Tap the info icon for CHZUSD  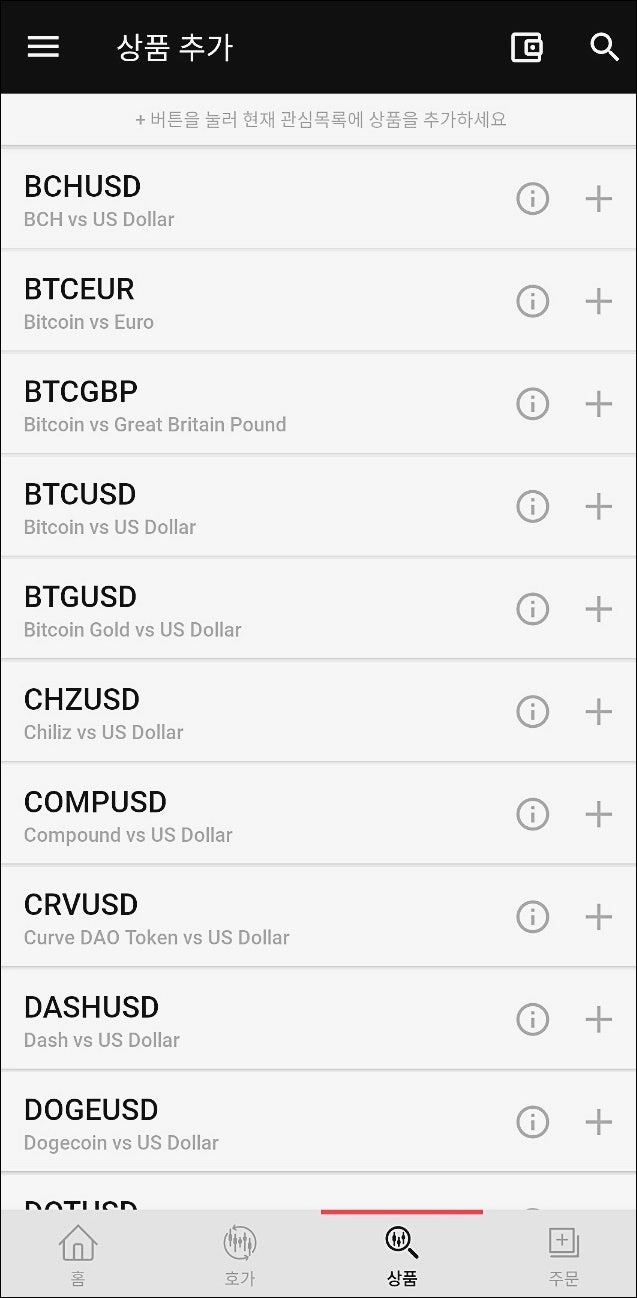point(532,711)
